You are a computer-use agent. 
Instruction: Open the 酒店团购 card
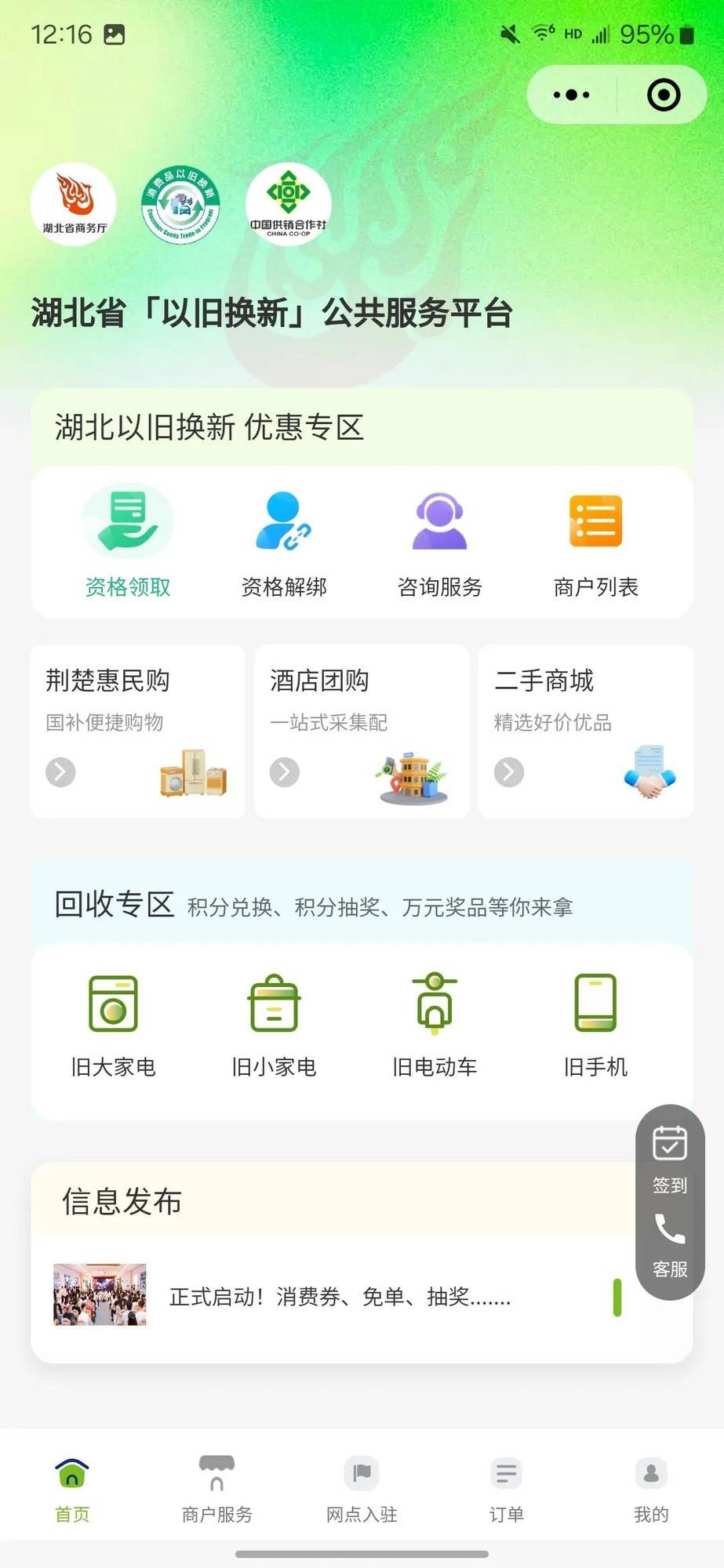[x=362, y=731]
